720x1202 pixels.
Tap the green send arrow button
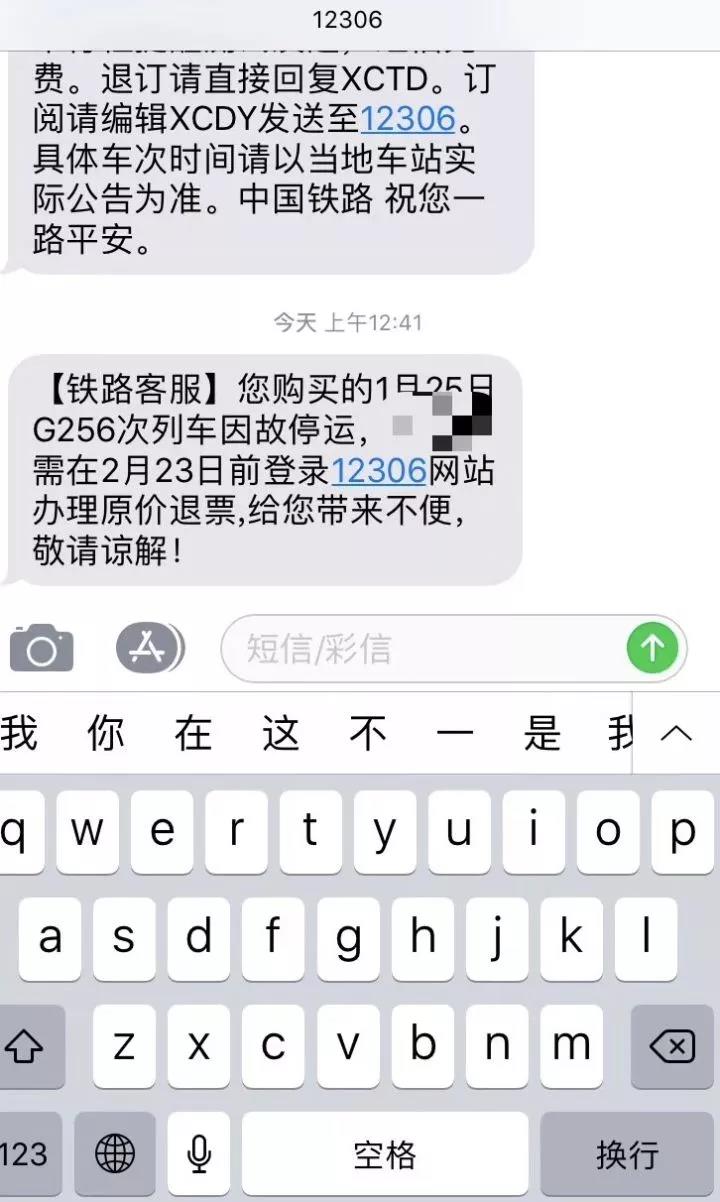pyautogui.click(x=651, y=647)
